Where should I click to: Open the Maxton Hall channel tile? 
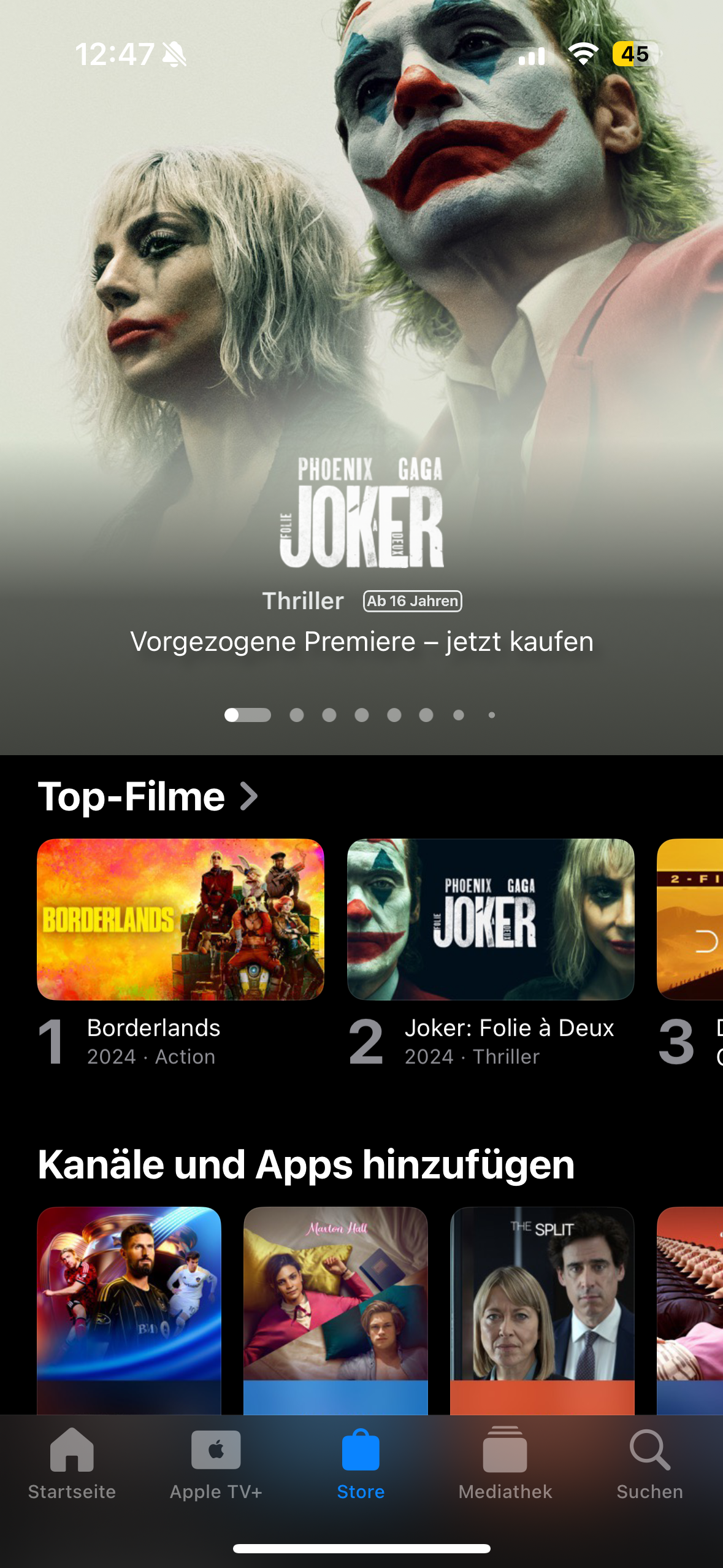(335, 1307)
